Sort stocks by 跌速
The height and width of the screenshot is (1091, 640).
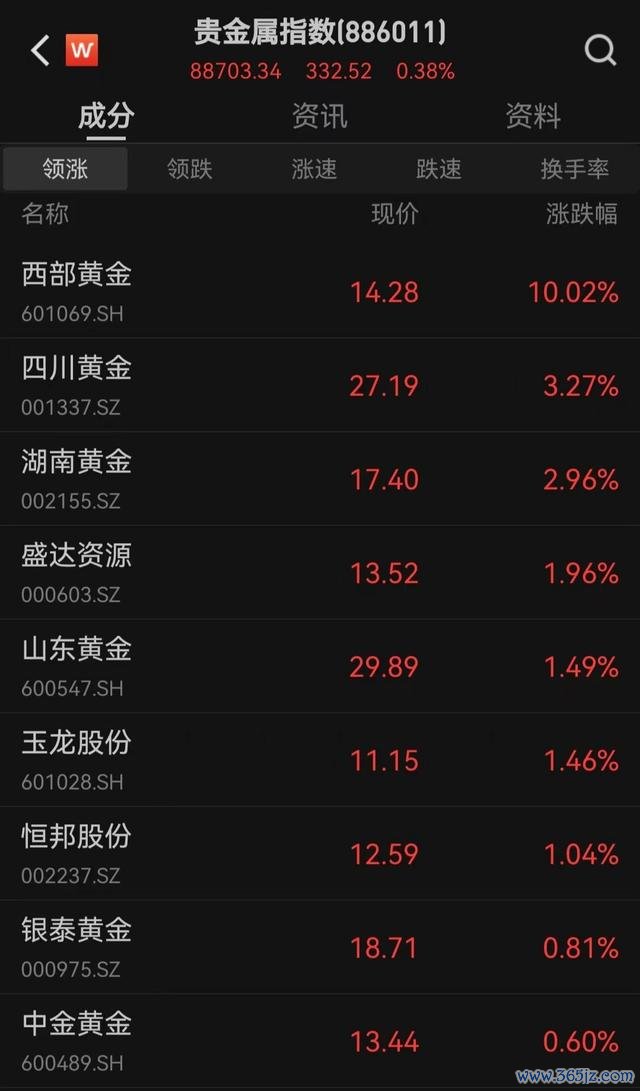click(x=439, y=168)
